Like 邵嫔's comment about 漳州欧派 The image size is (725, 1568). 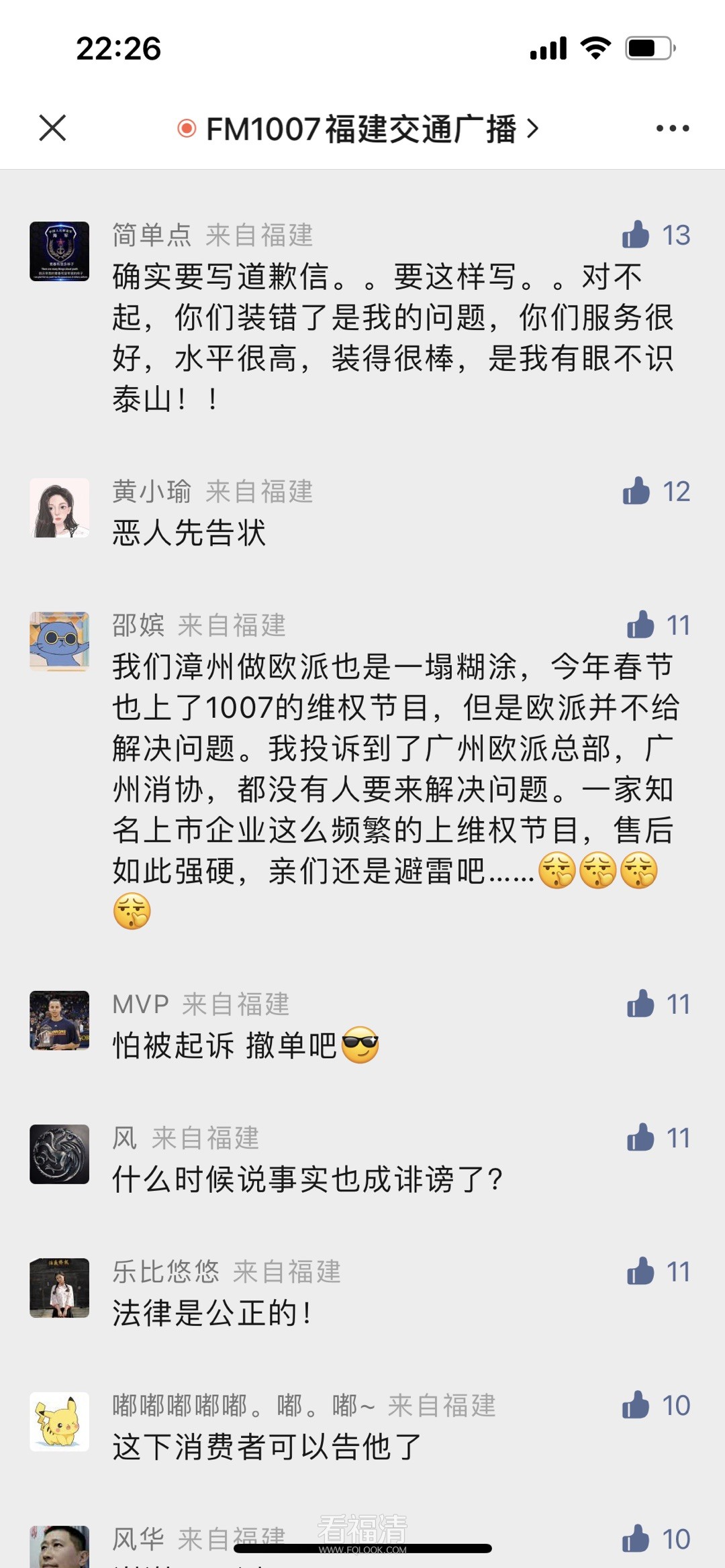[640, 625]
